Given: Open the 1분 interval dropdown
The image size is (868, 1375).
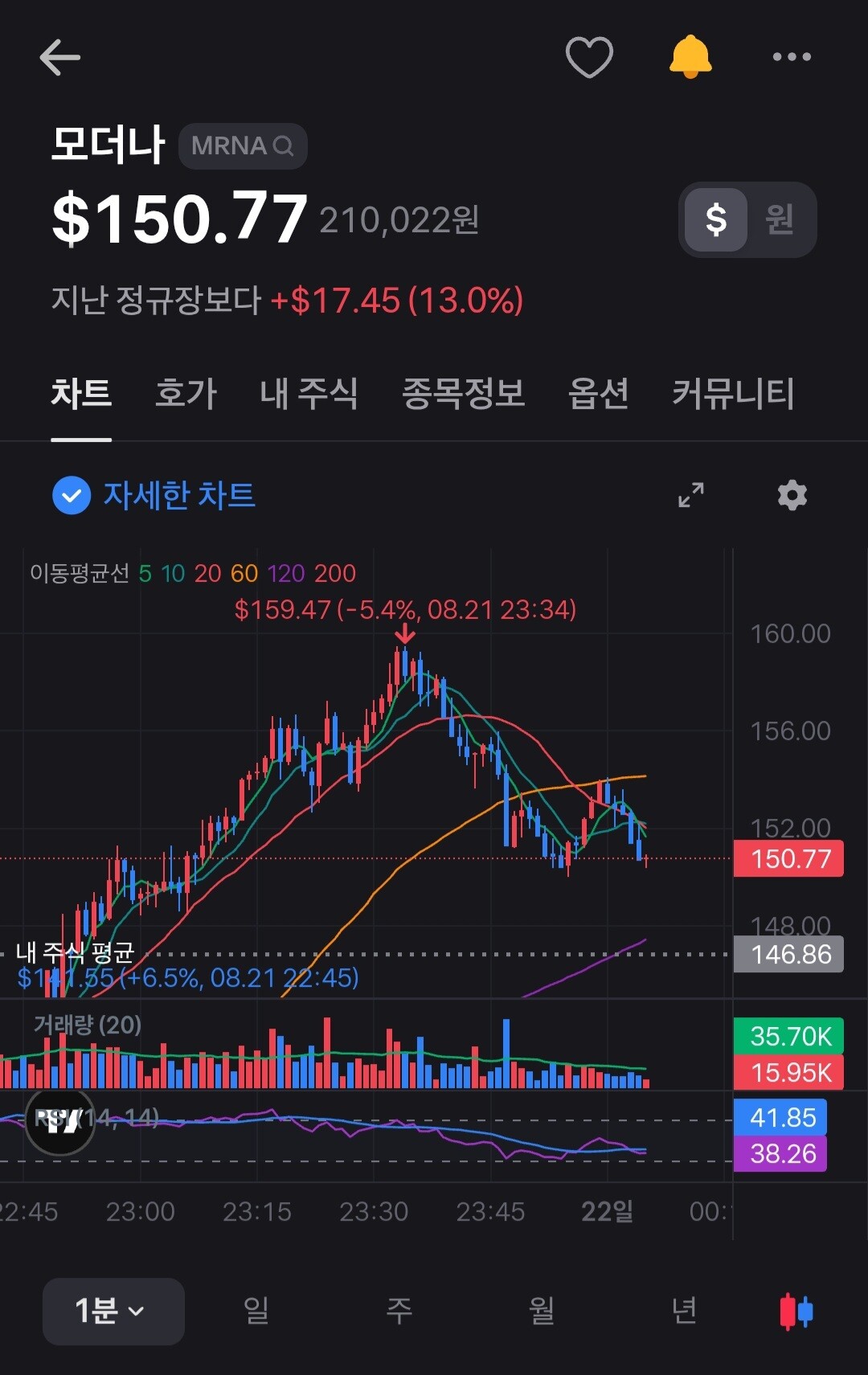Looking at the screenshot, I should click(113, 1311).
